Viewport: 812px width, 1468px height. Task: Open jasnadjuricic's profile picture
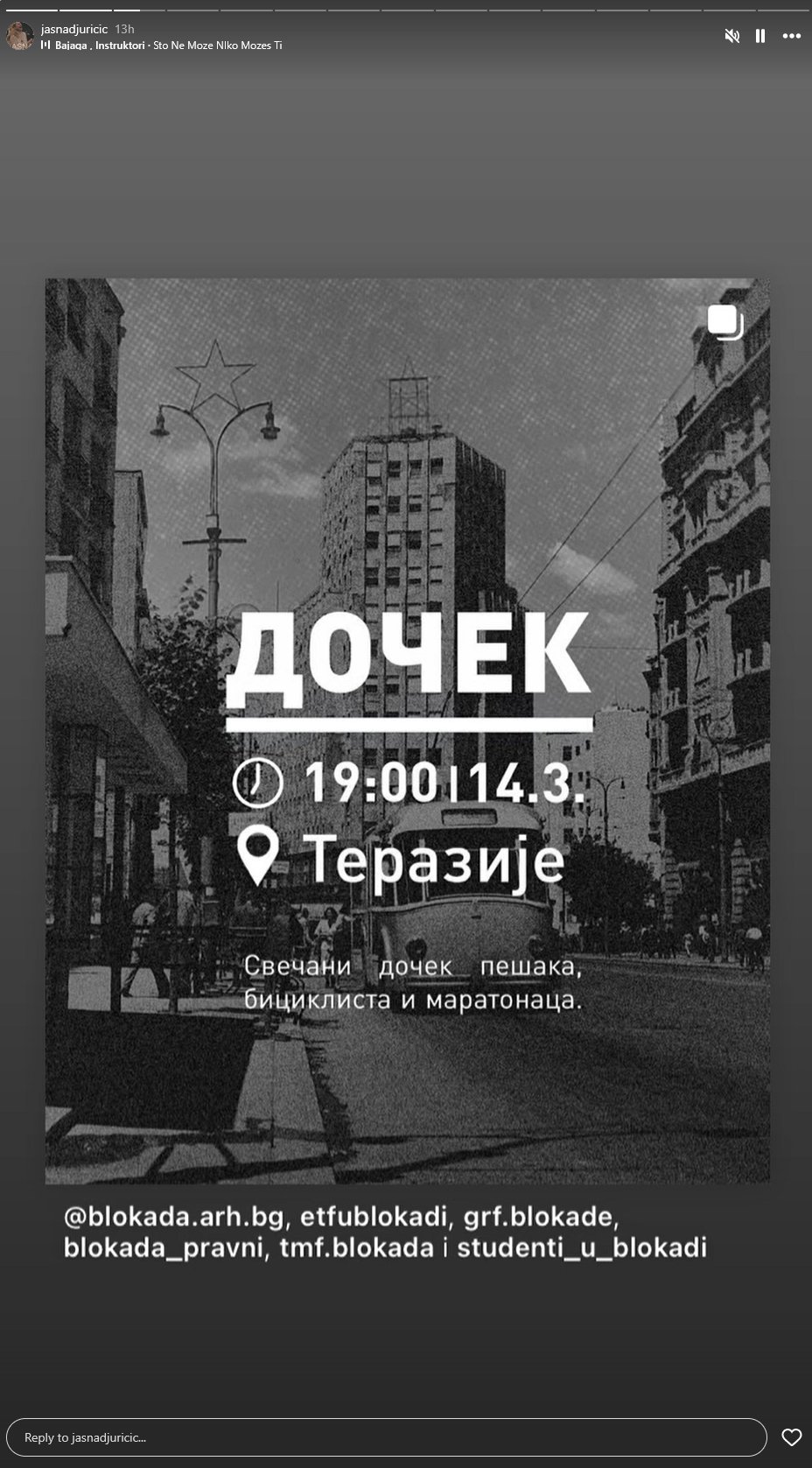click(x=19, y=36)
